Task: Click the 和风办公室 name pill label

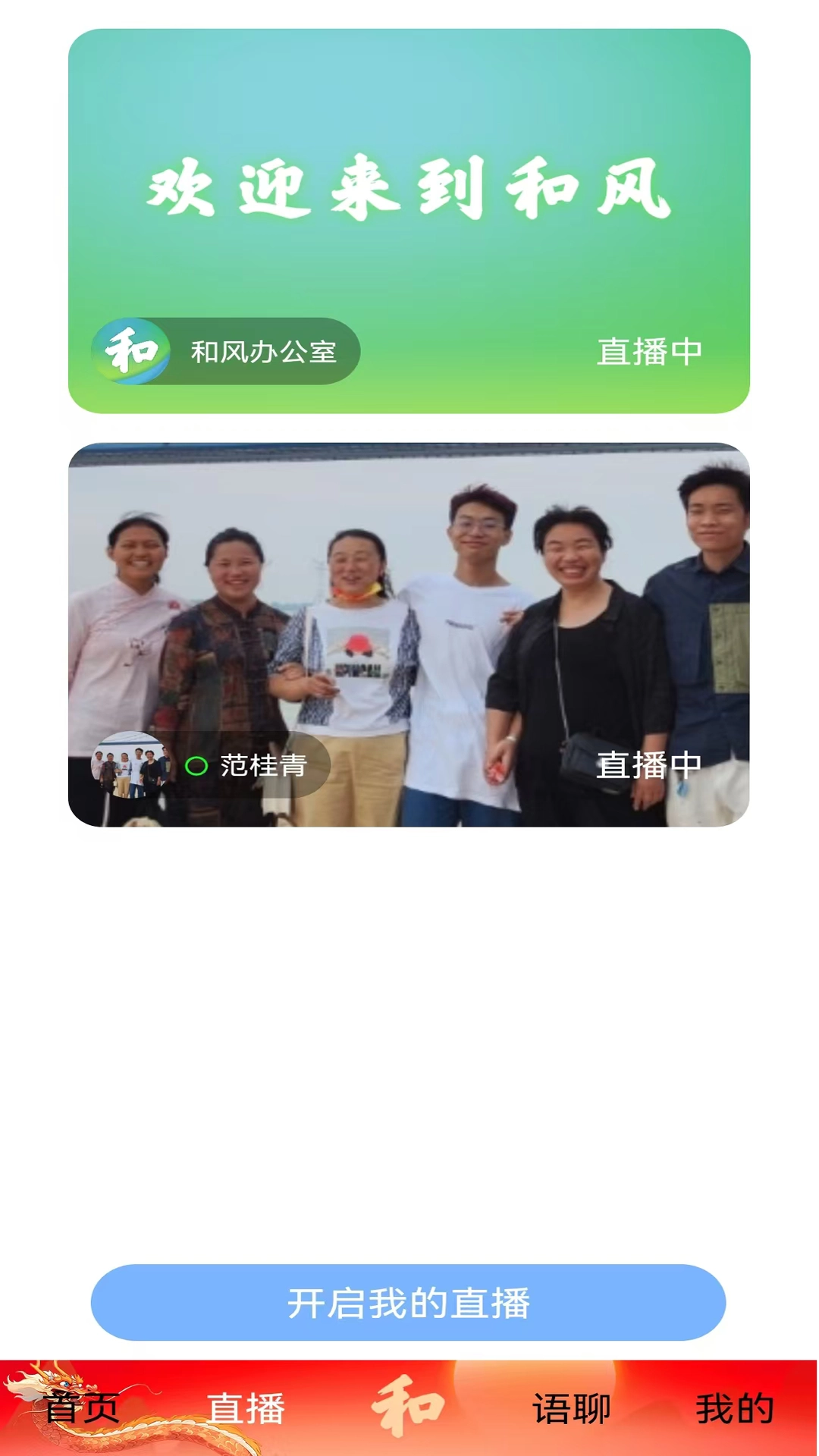Action: point(264,350)
